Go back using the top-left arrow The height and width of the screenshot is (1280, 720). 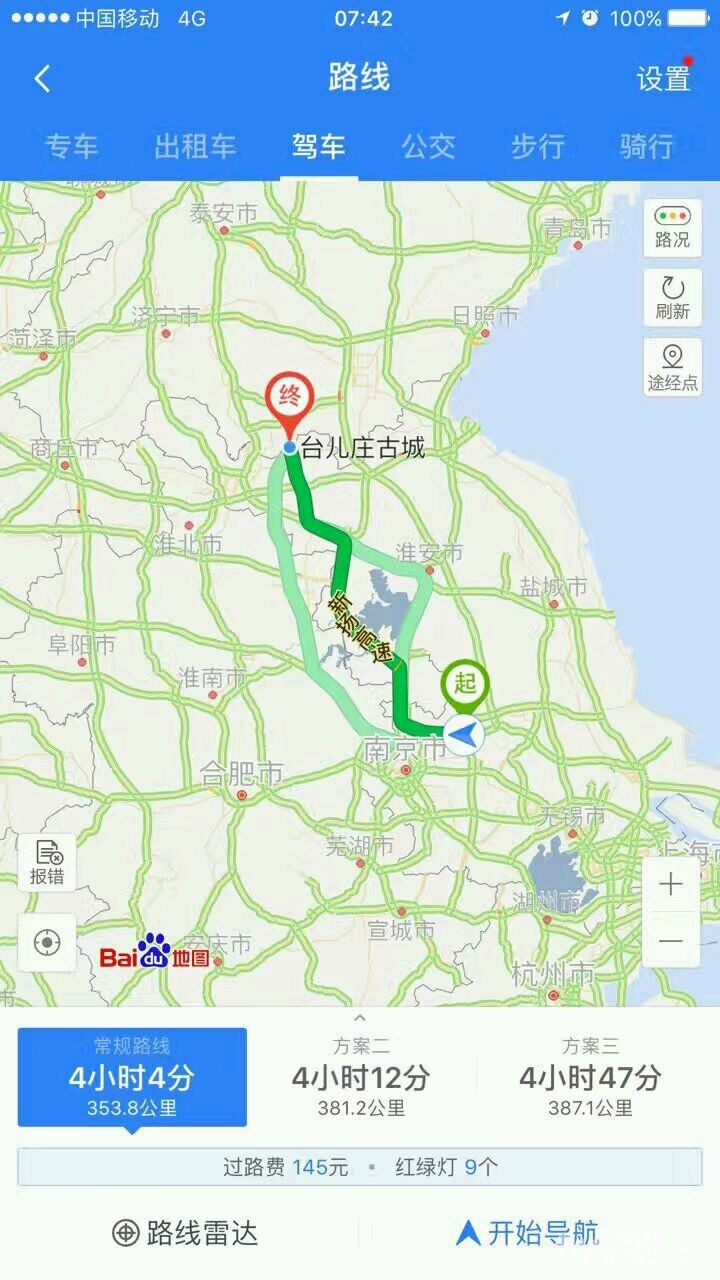42,79
